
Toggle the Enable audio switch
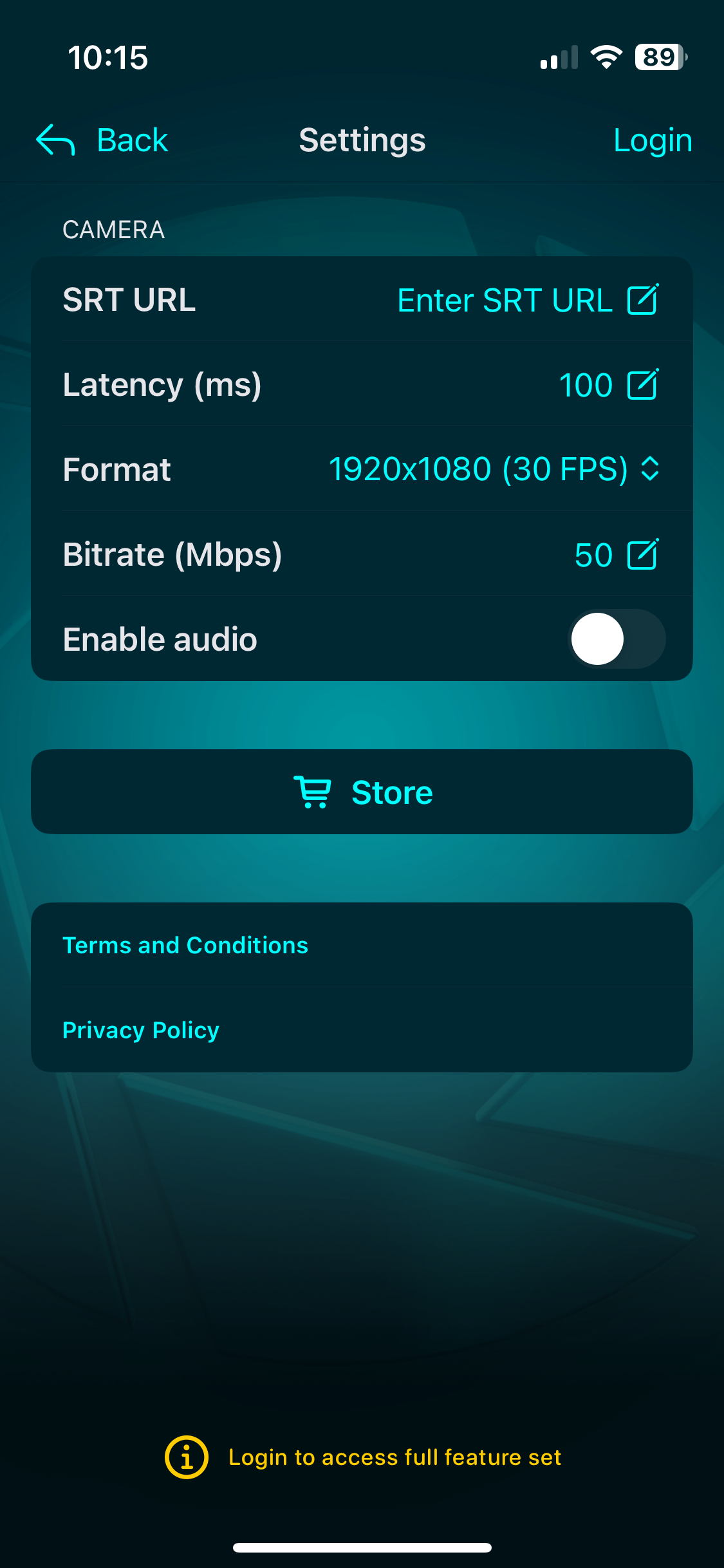pos(617,639)
